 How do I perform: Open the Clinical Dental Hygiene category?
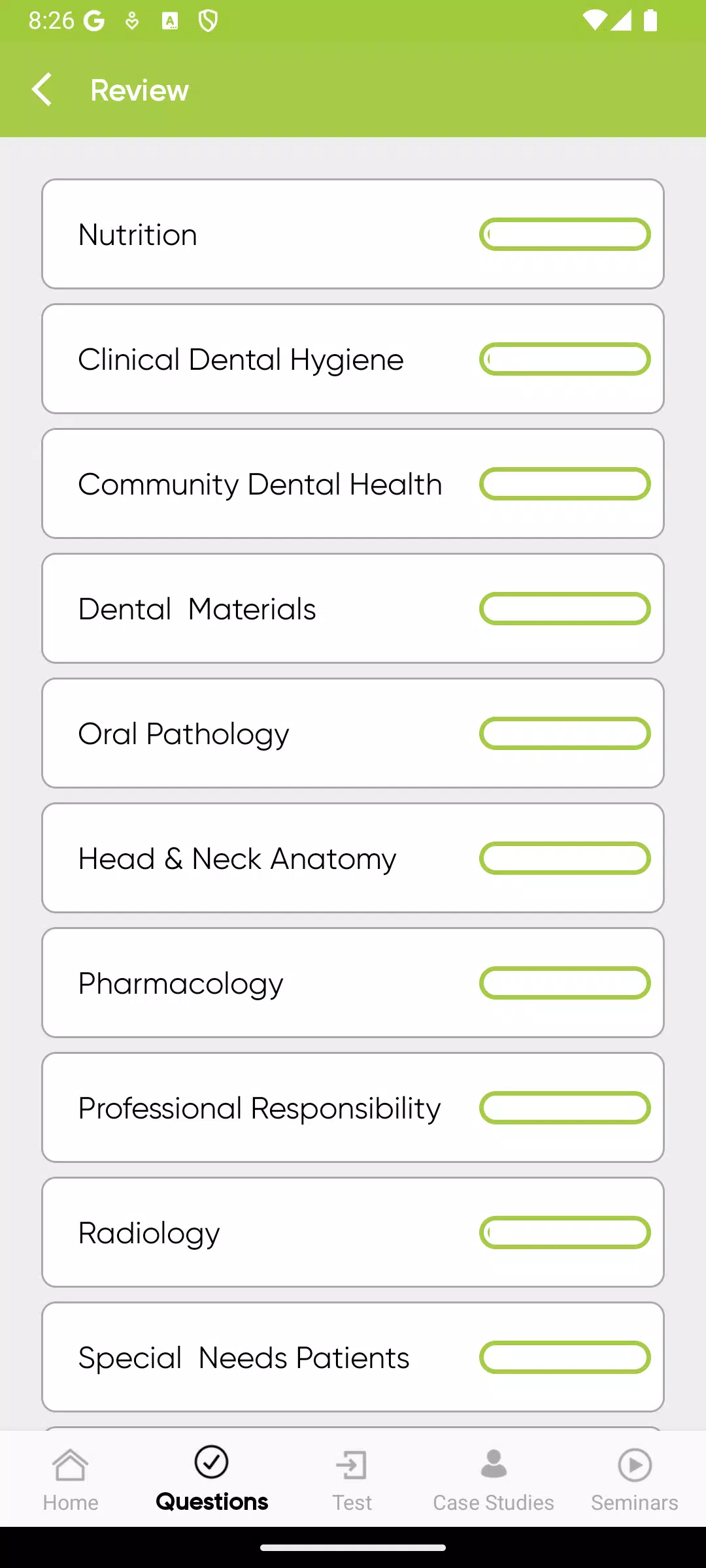click(x=353, y=359)
